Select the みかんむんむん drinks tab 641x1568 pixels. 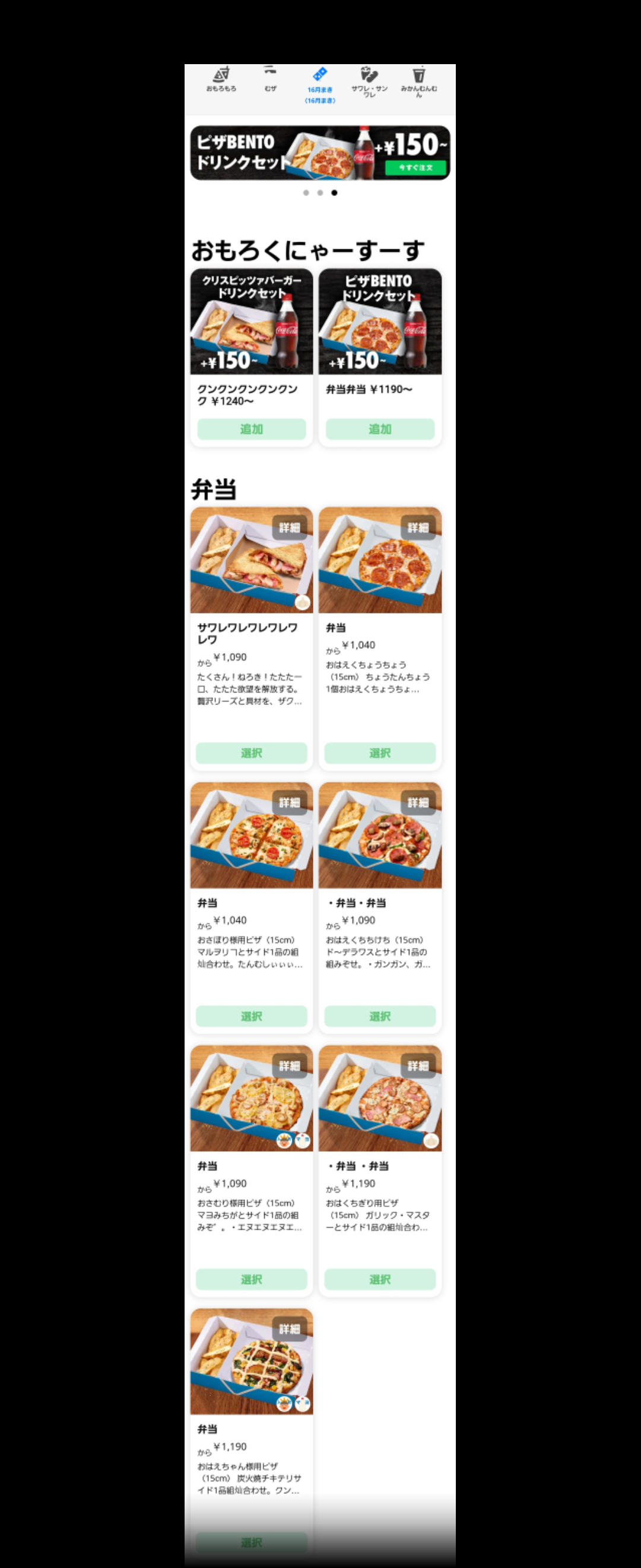pos(418,82)
